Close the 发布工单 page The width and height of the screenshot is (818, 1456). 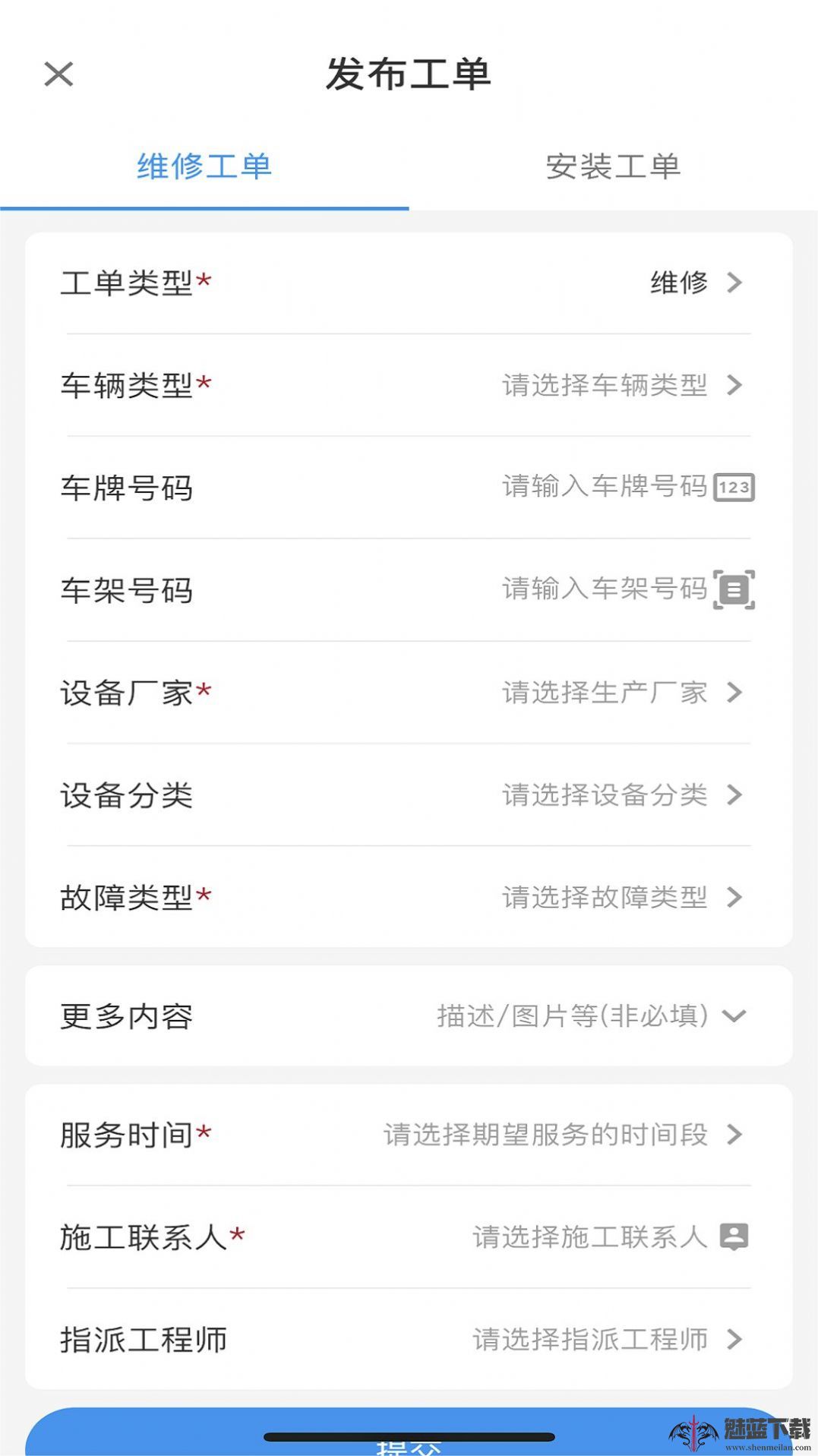[x=58, y=74]
